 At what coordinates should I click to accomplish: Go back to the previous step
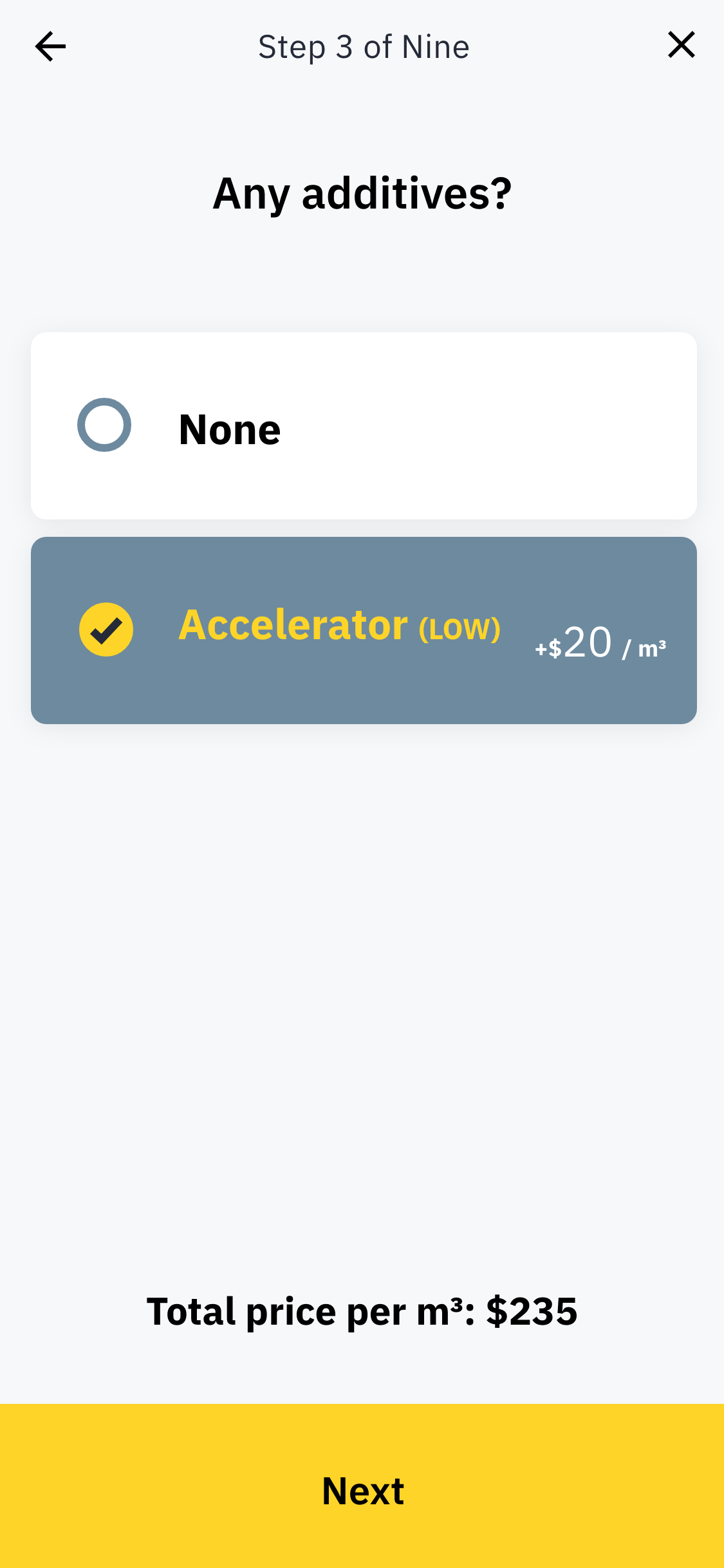[50, 47]
